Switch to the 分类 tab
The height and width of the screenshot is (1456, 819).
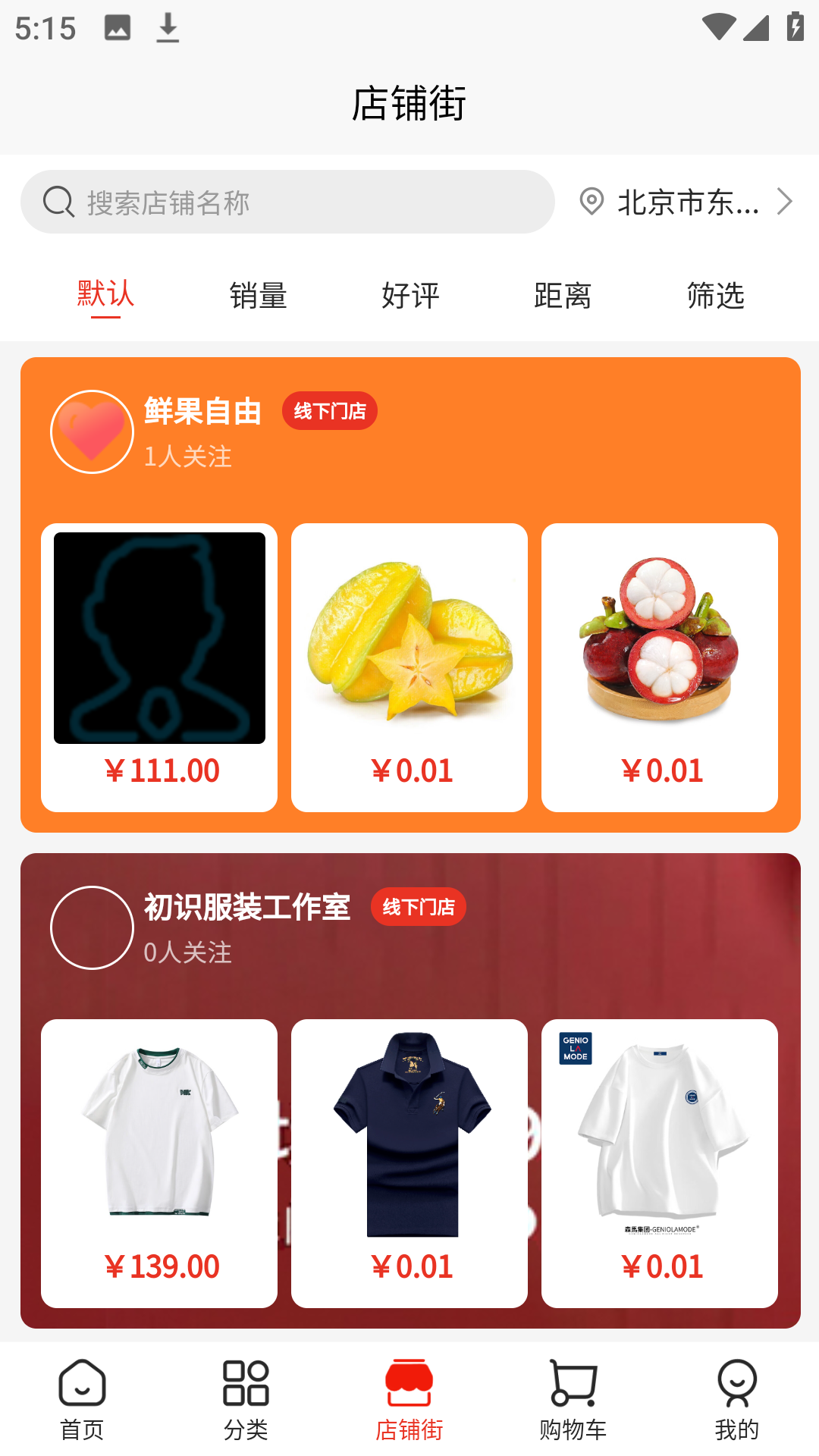click(246, 1400)
